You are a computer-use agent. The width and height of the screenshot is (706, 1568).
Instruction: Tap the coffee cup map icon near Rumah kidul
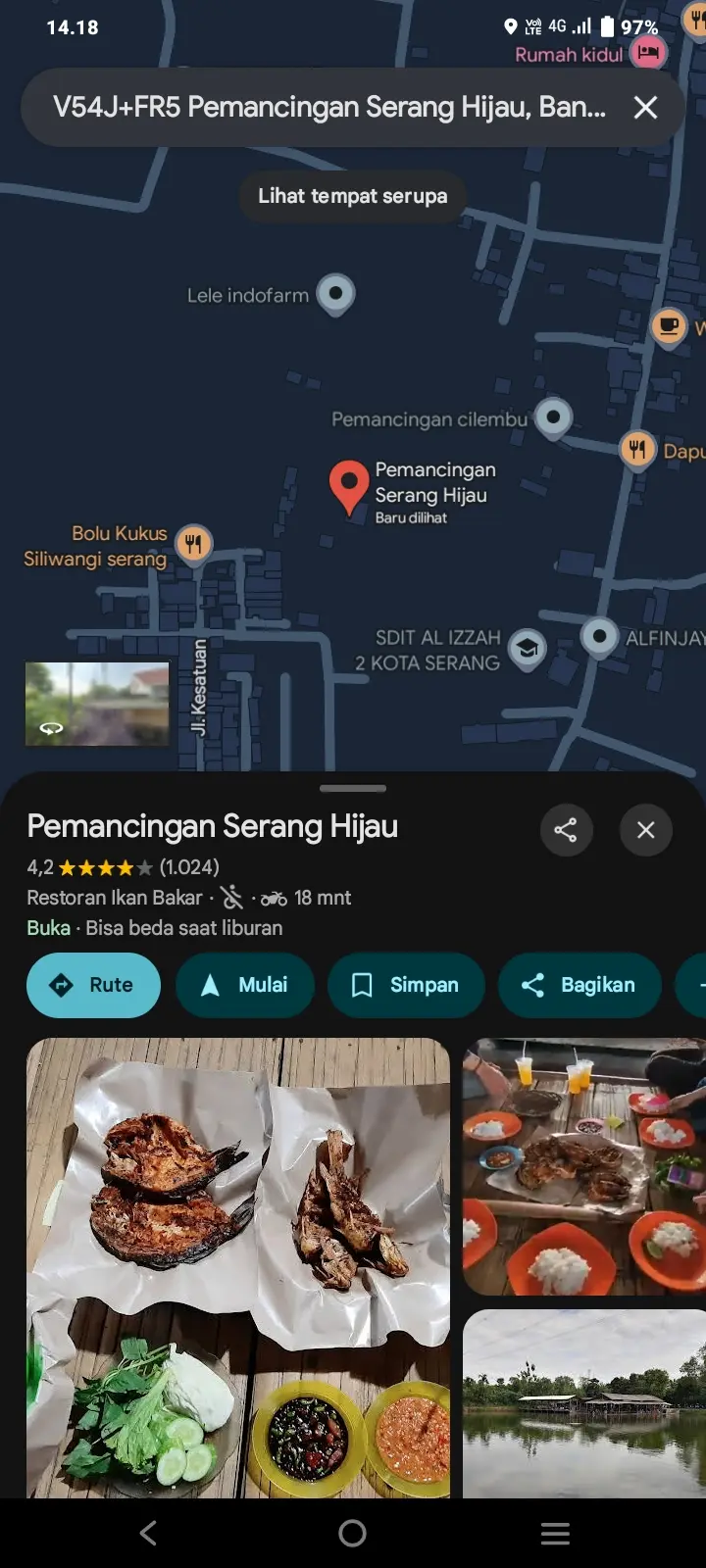[669, 326]
